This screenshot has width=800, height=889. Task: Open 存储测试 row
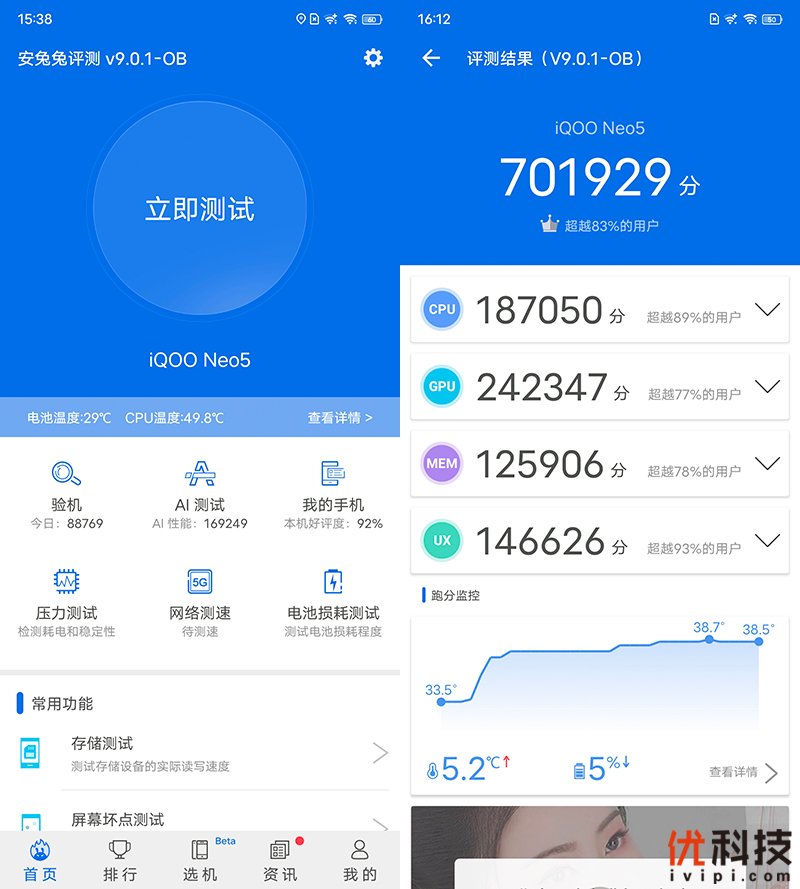pos(200,754)
